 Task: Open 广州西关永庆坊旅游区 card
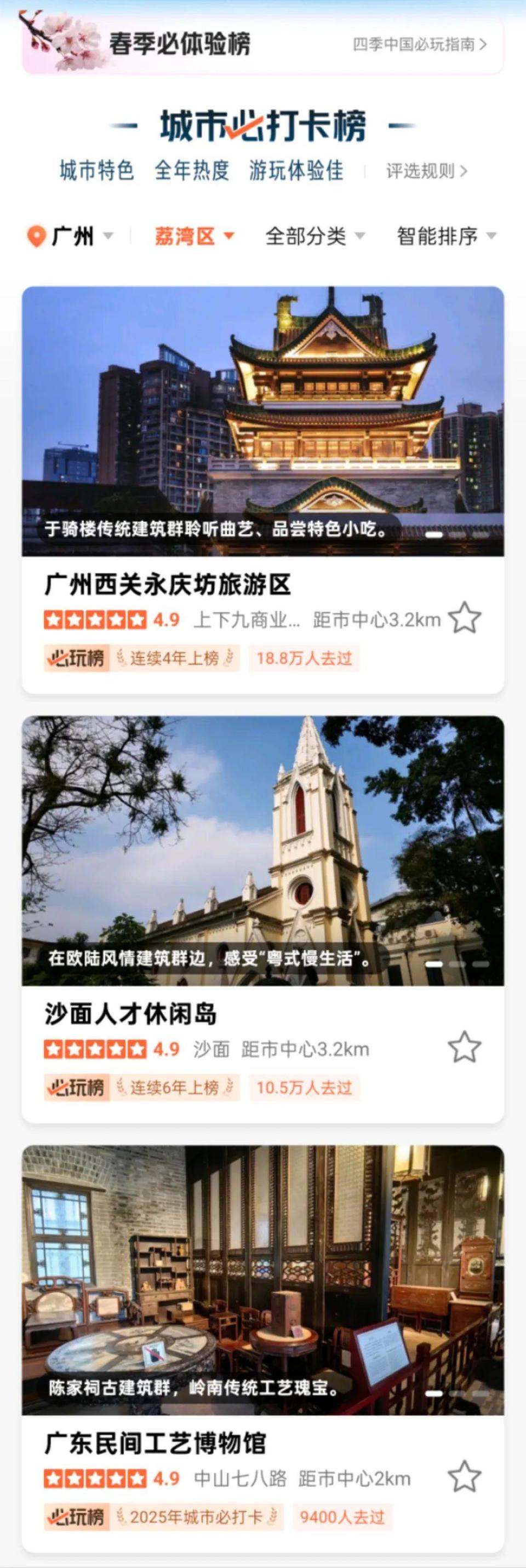[168, 584]
